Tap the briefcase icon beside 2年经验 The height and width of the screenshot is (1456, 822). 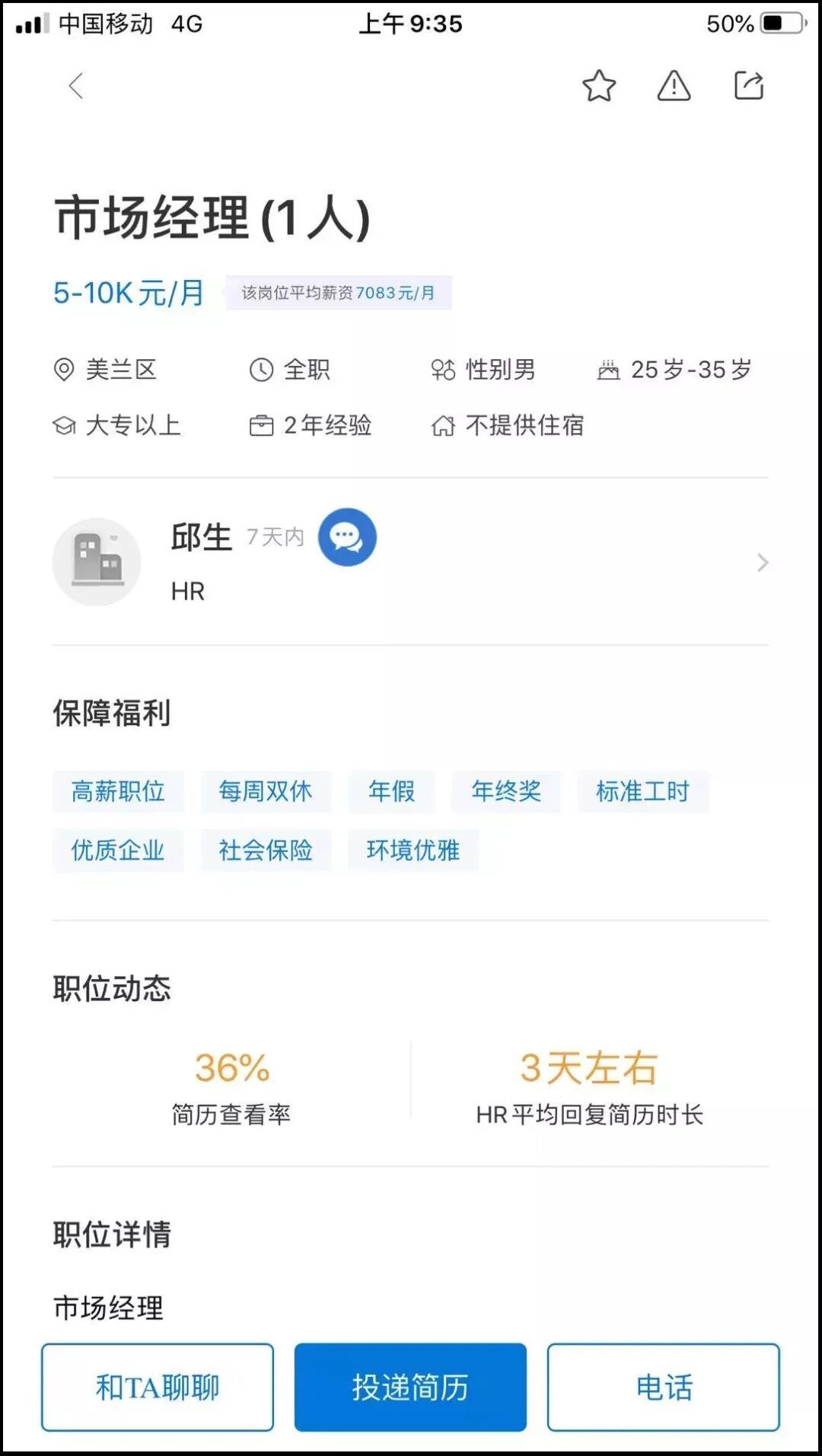coord(262,426)
